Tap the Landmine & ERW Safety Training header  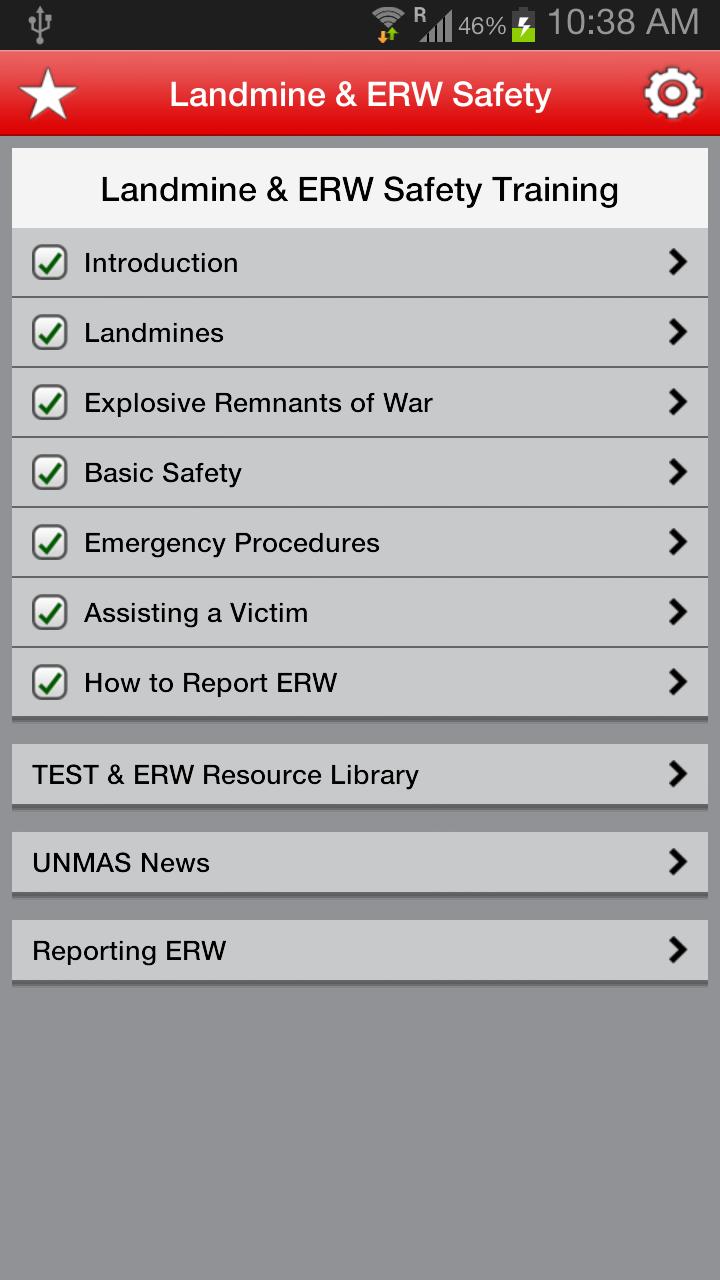(360, 188)
